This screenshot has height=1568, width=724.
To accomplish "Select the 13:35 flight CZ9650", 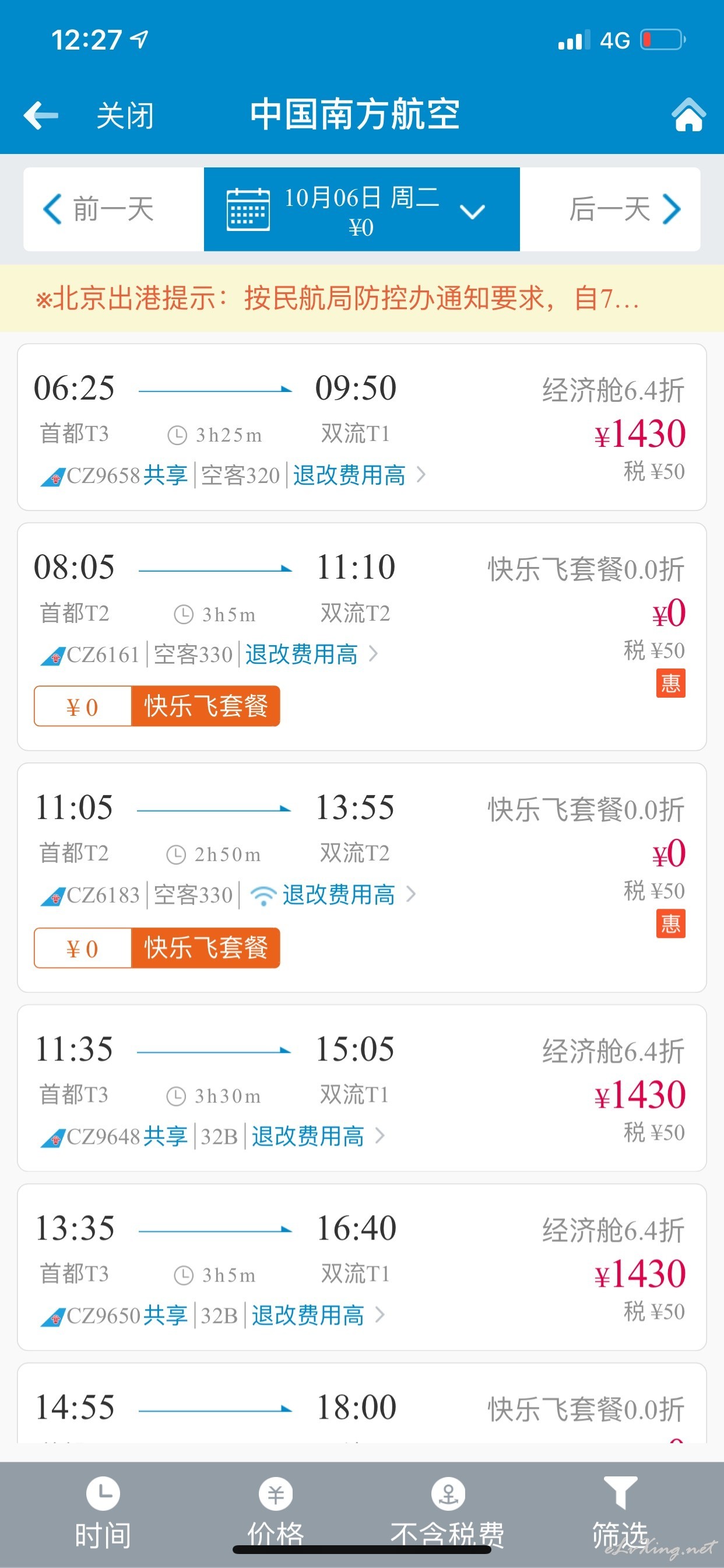I will point(362,1266).
